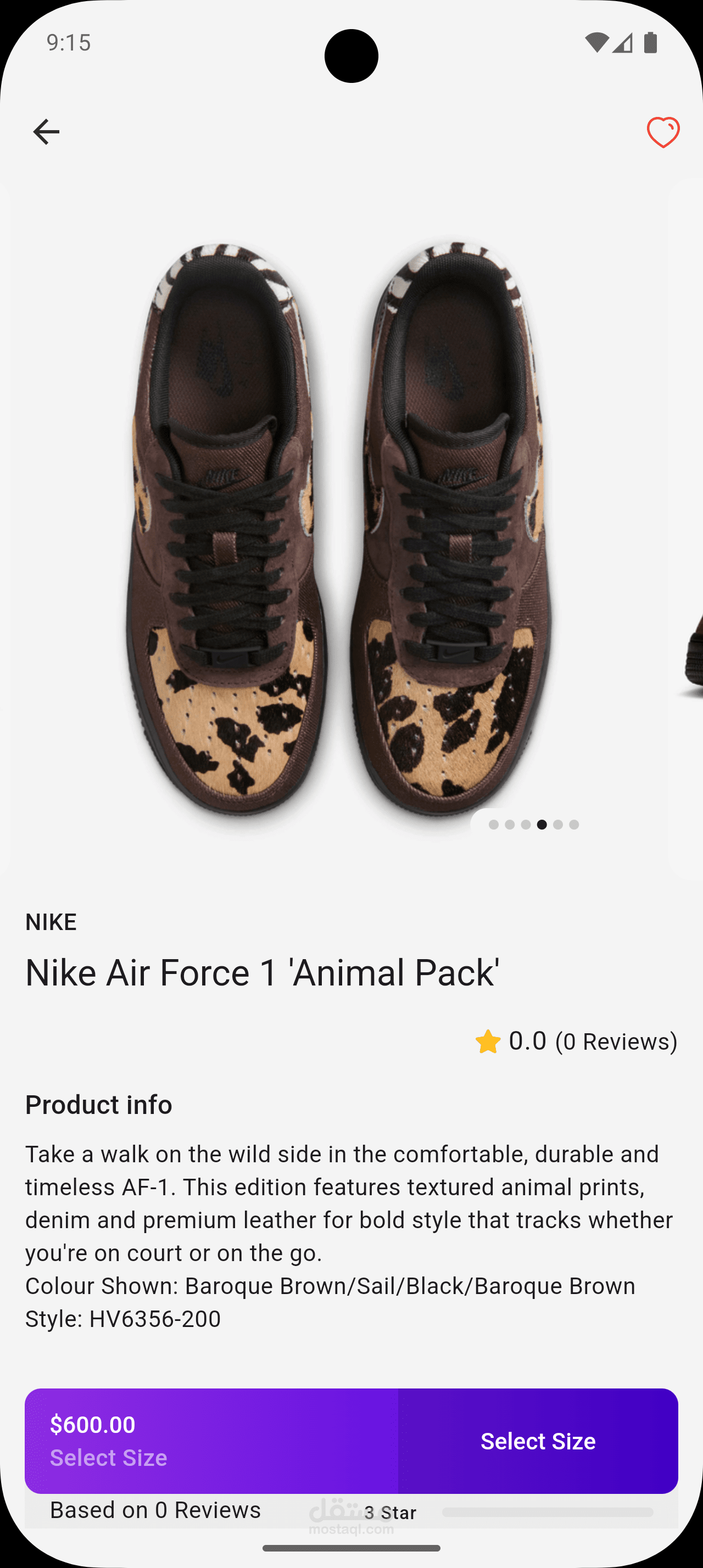Tap the Select Size button

[x=538, y=1441]
